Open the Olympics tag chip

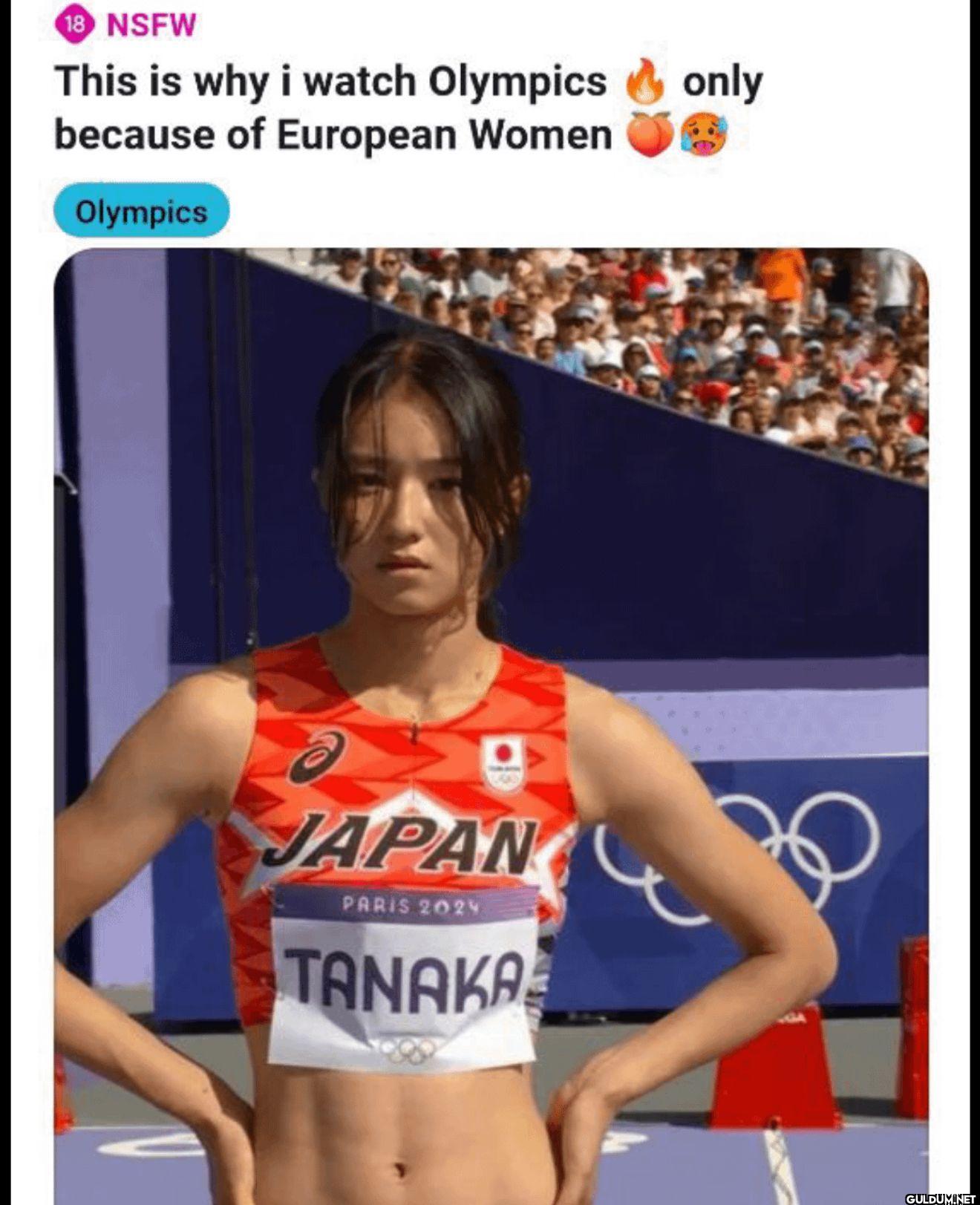click(x=141, y=212)
